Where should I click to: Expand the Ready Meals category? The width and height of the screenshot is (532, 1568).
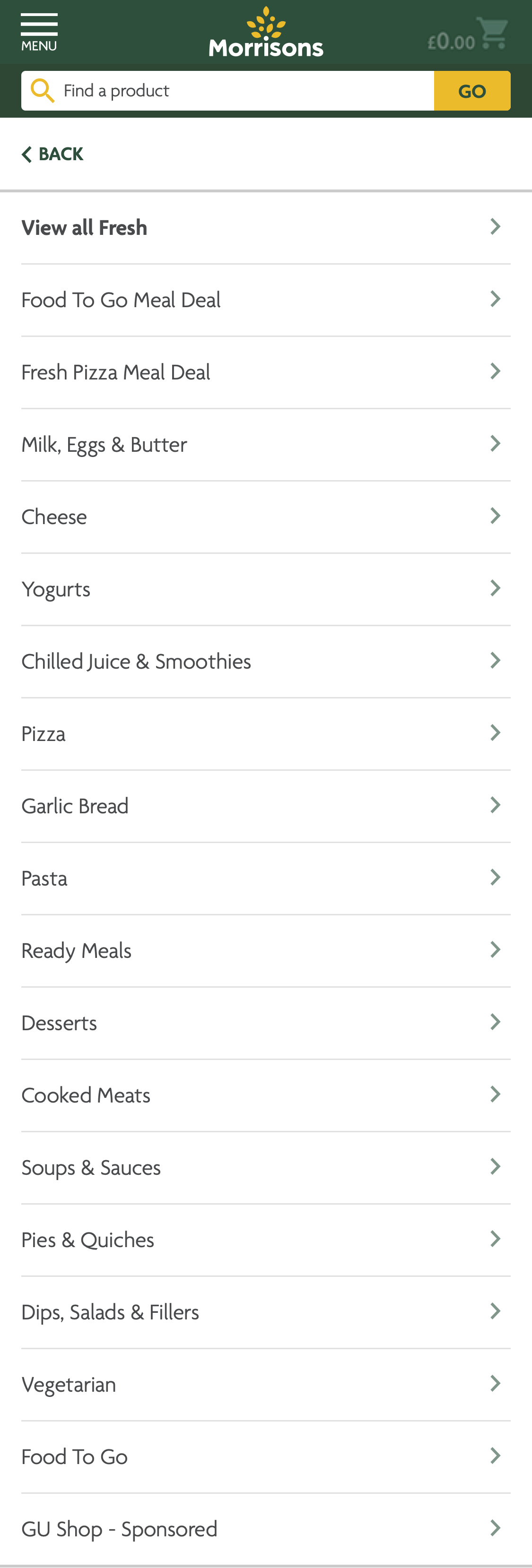click(x=76, y=949)
